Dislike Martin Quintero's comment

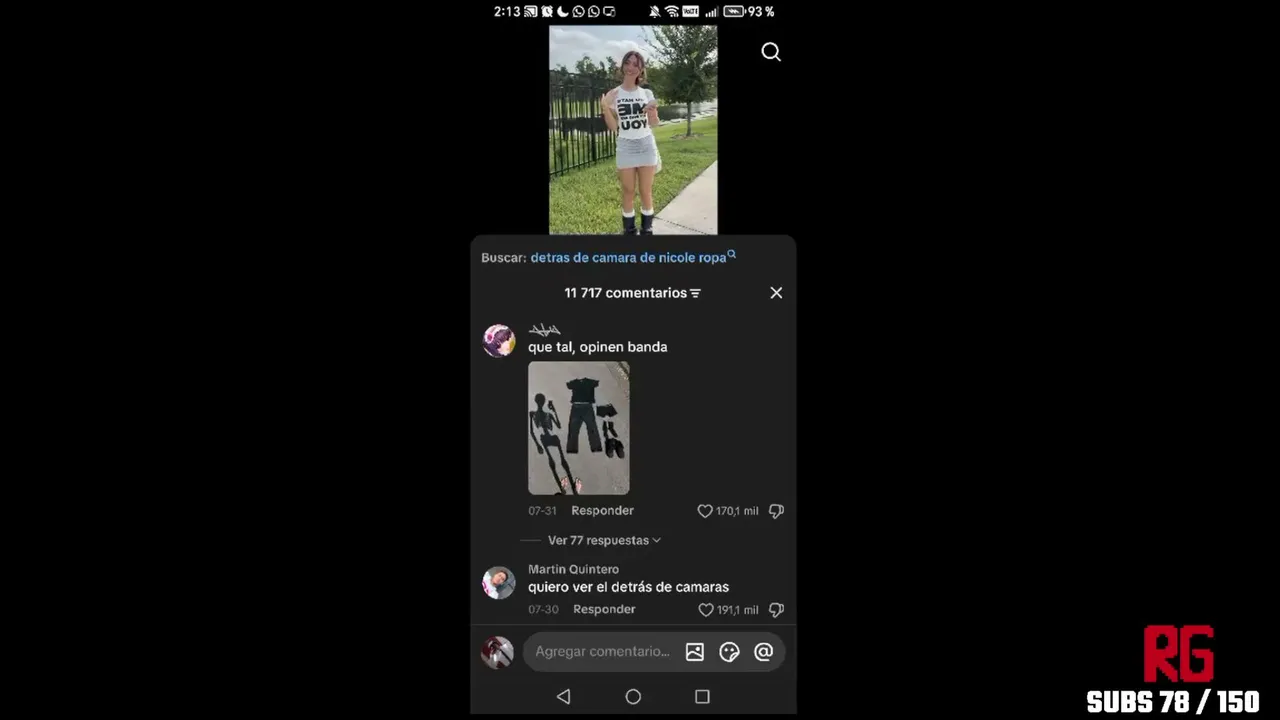[x=776, y=610]
